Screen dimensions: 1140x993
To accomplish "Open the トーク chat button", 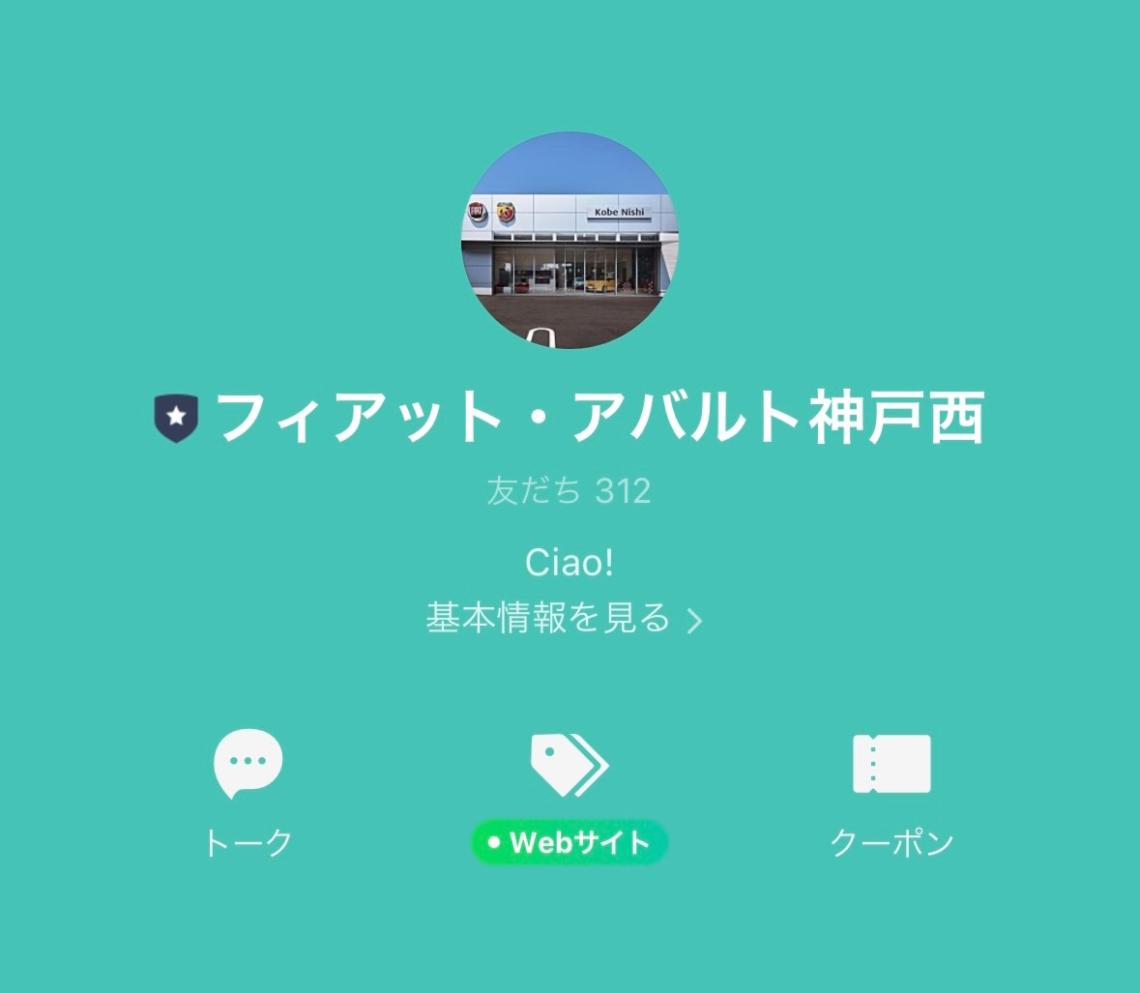I will tap(248, 790).
